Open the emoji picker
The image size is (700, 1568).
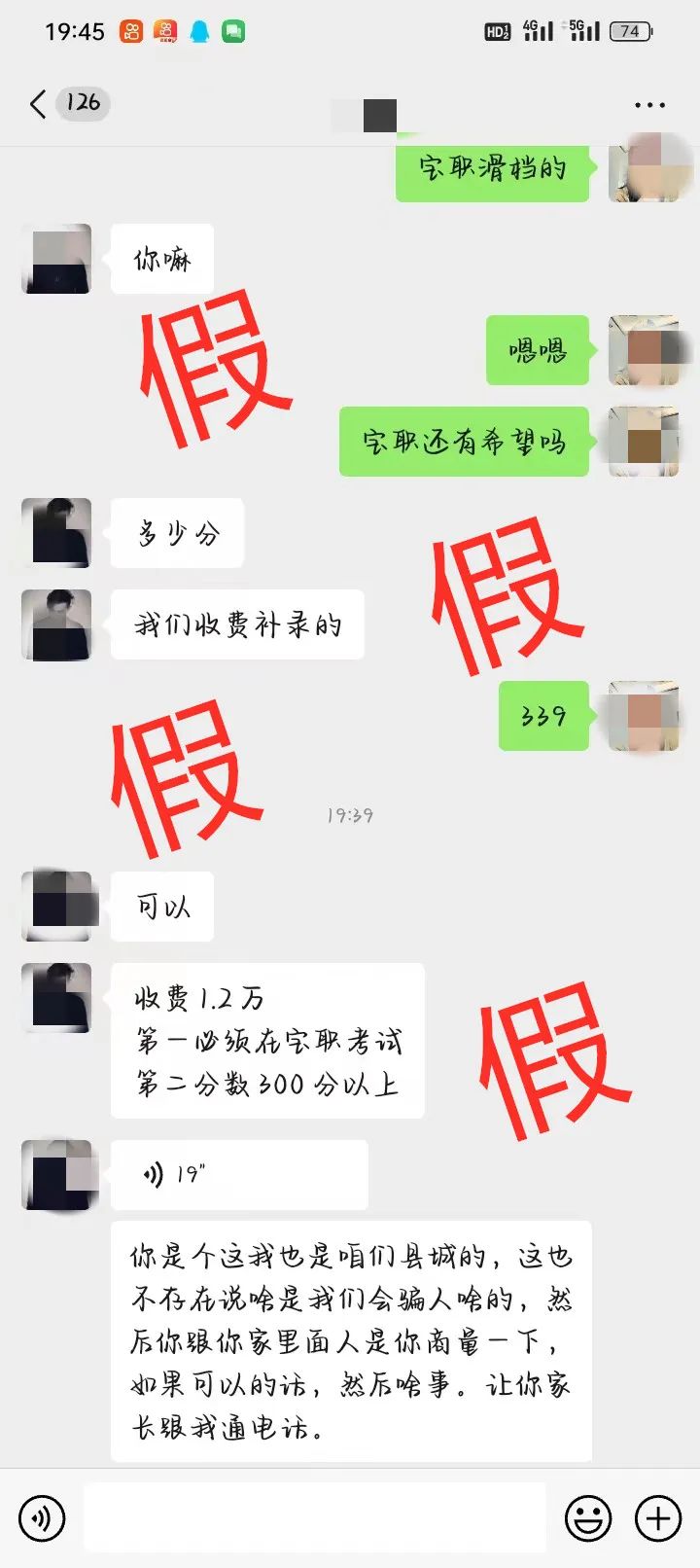coord(588,1518)
